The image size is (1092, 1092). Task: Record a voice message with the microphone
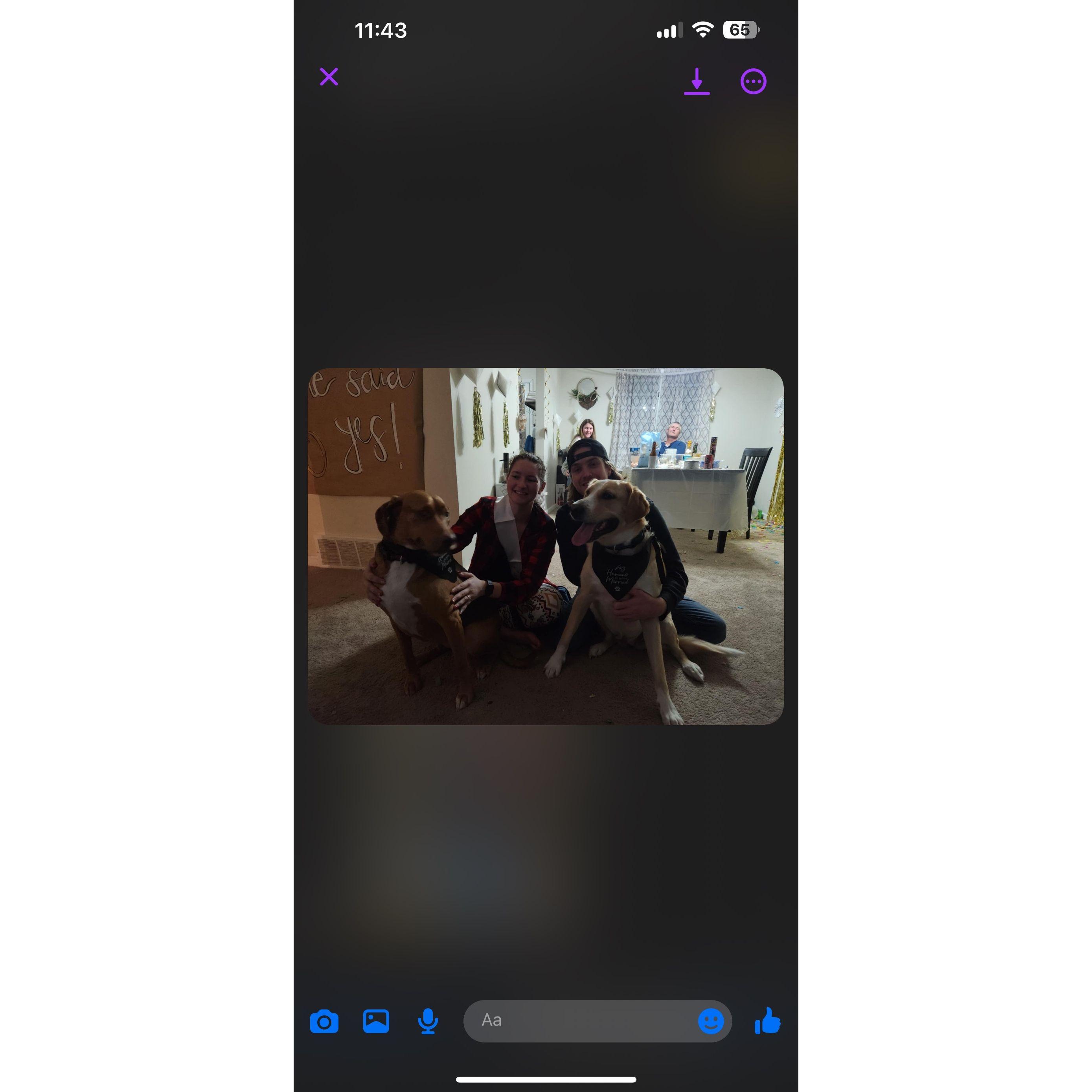tap(428, 1021)
